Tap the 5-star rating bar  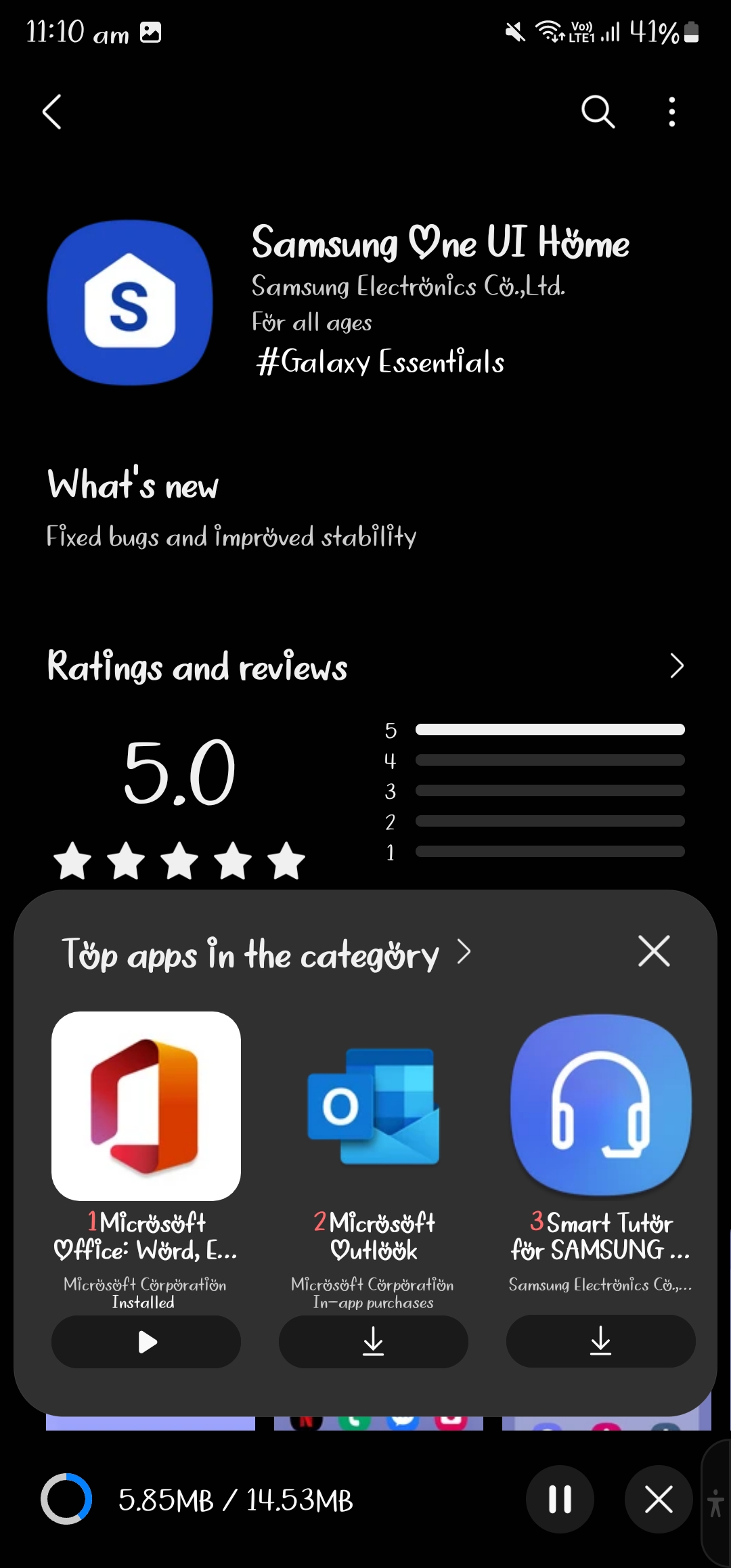550,730
